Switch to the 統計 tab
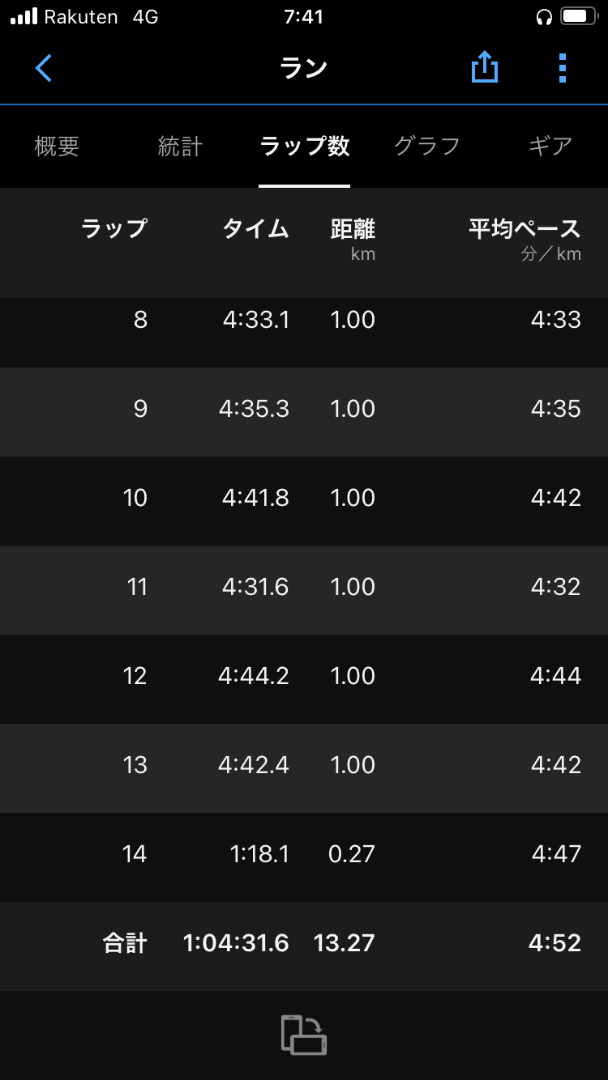This screenshot has width=608, height=1080. point(180,147)
